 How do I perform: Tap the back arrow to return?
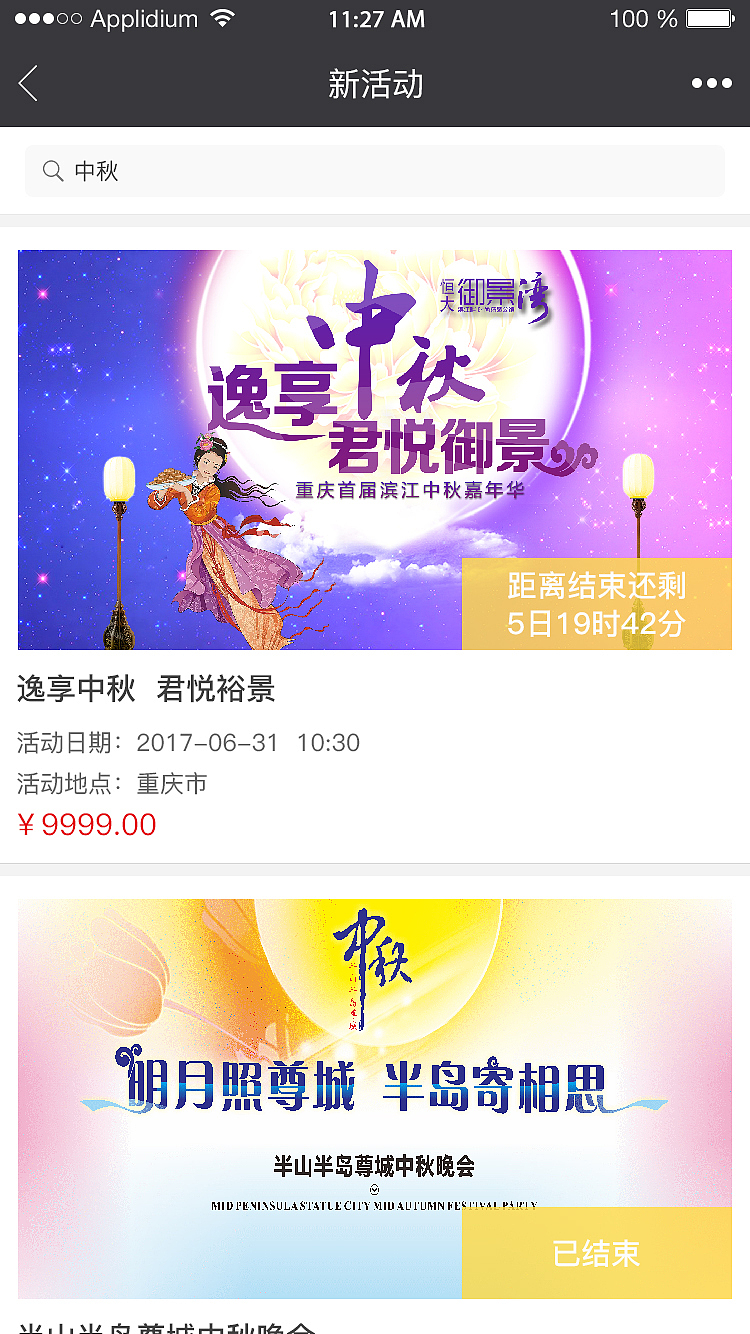(28, 83)
